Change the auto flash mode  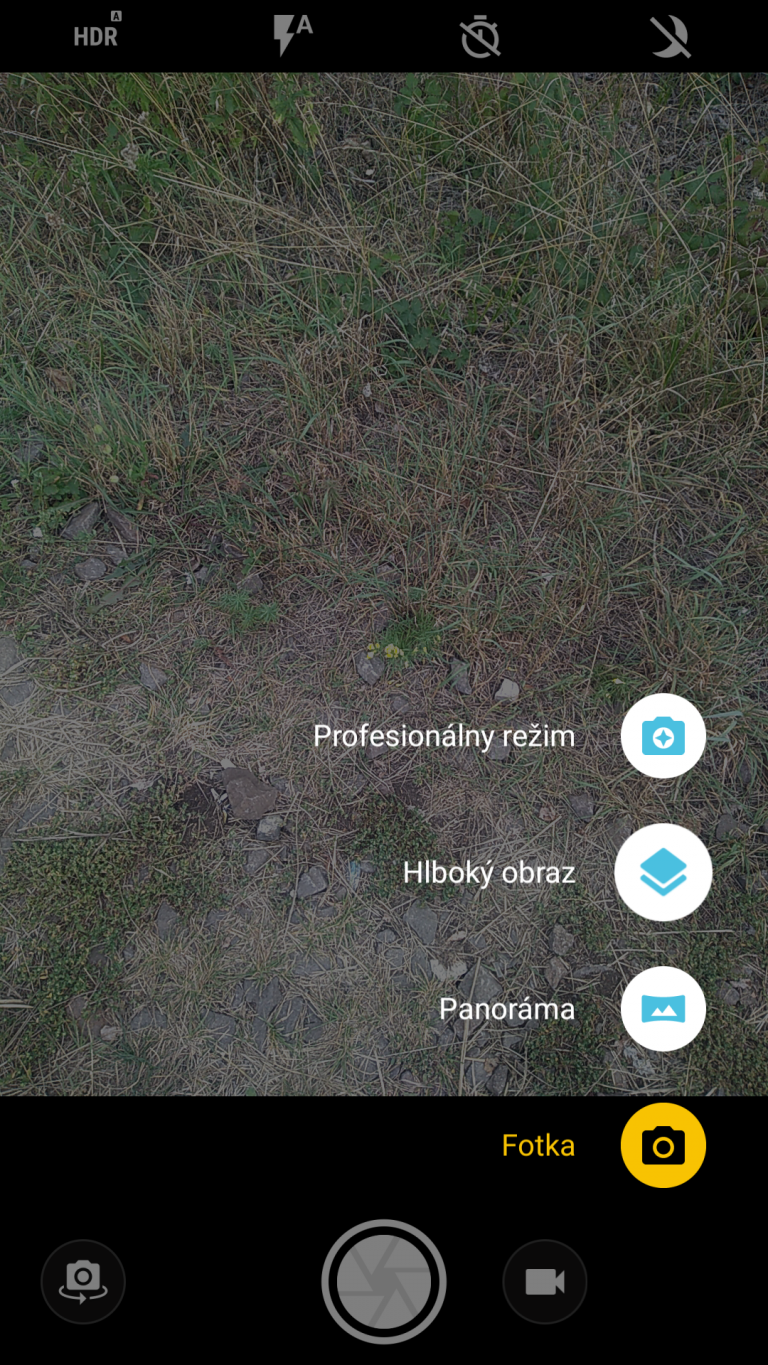[x=291, y=35]
